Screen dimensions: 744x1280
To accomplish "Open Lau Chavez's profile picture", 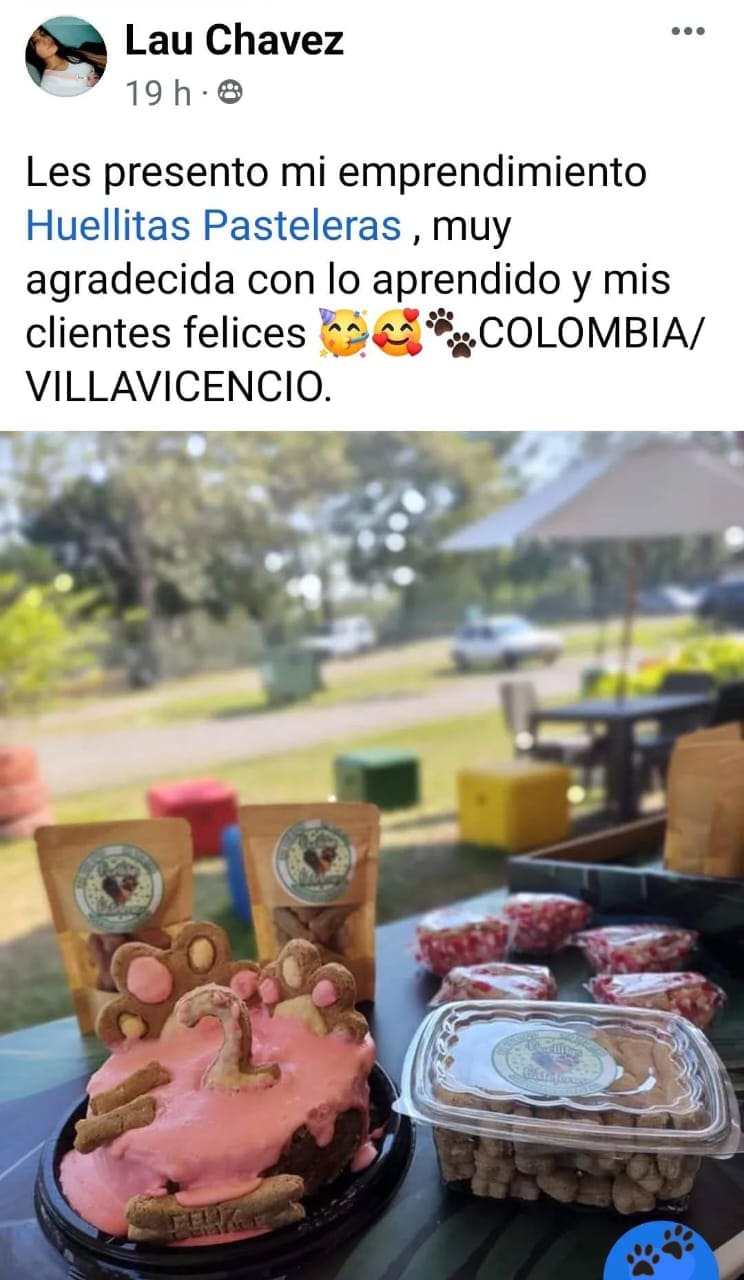I will tap(66, 56).
